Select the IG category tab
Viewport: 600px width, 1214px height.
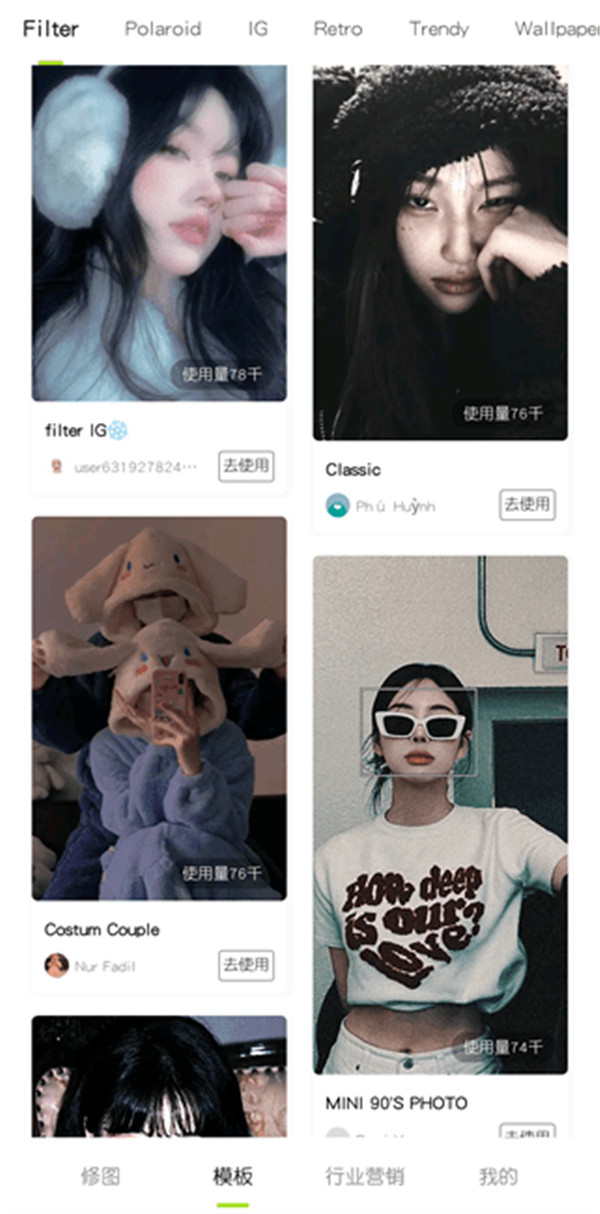click(x=258, y=29)
